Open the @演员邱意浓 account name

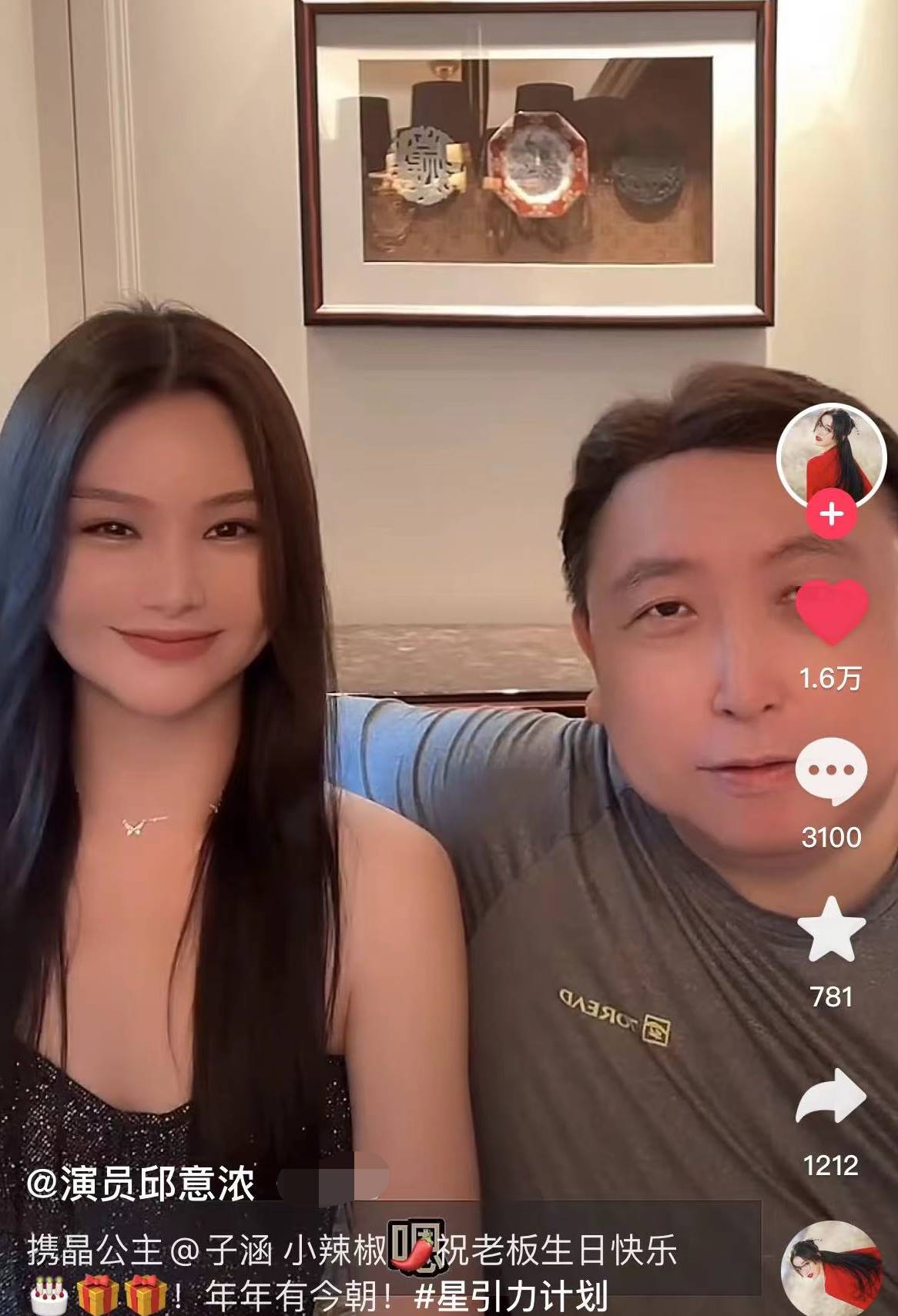pyautogui.click(x=140, y=1184)
